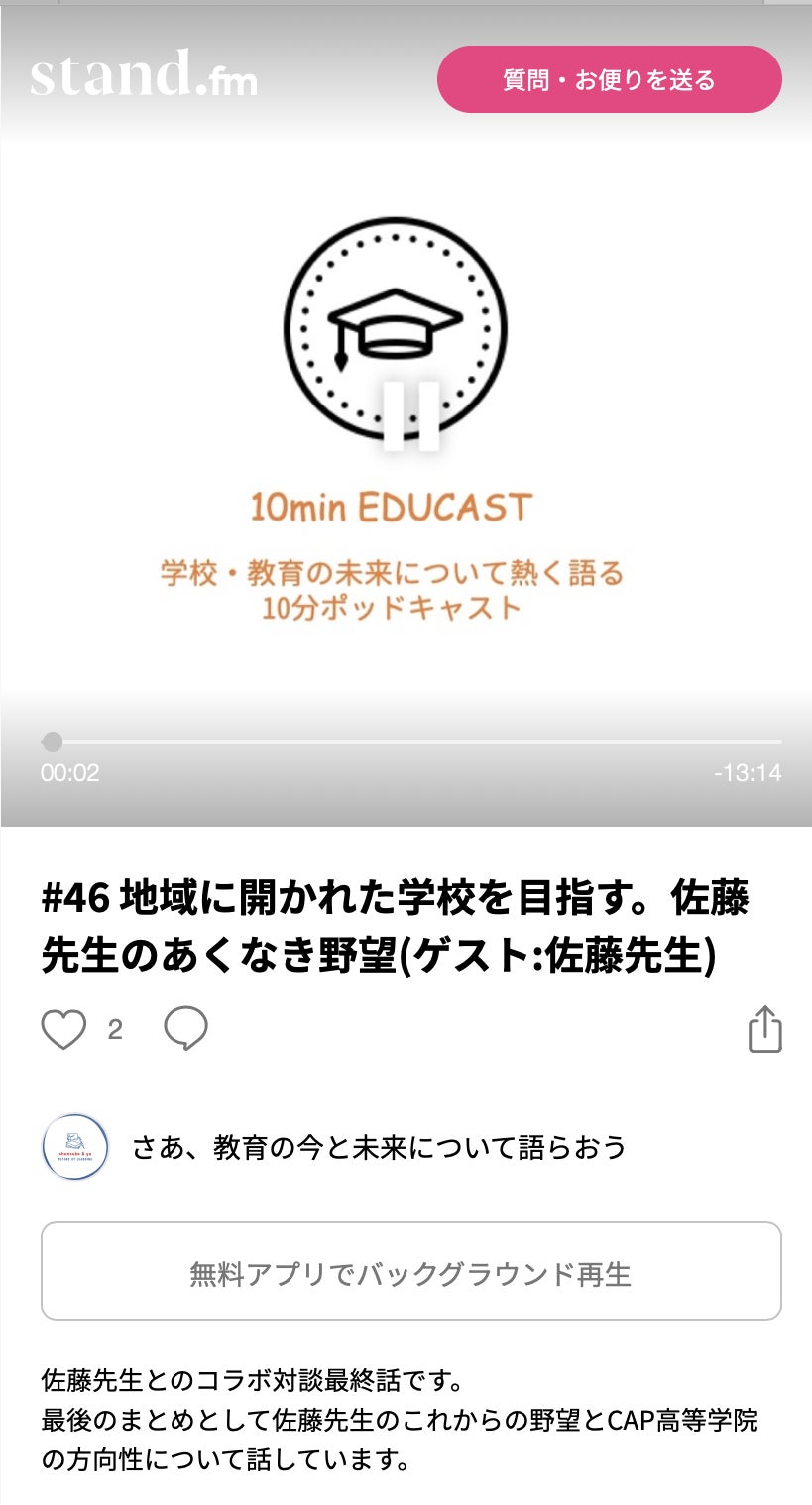Open the stand.fm home logo

[144, 75]
